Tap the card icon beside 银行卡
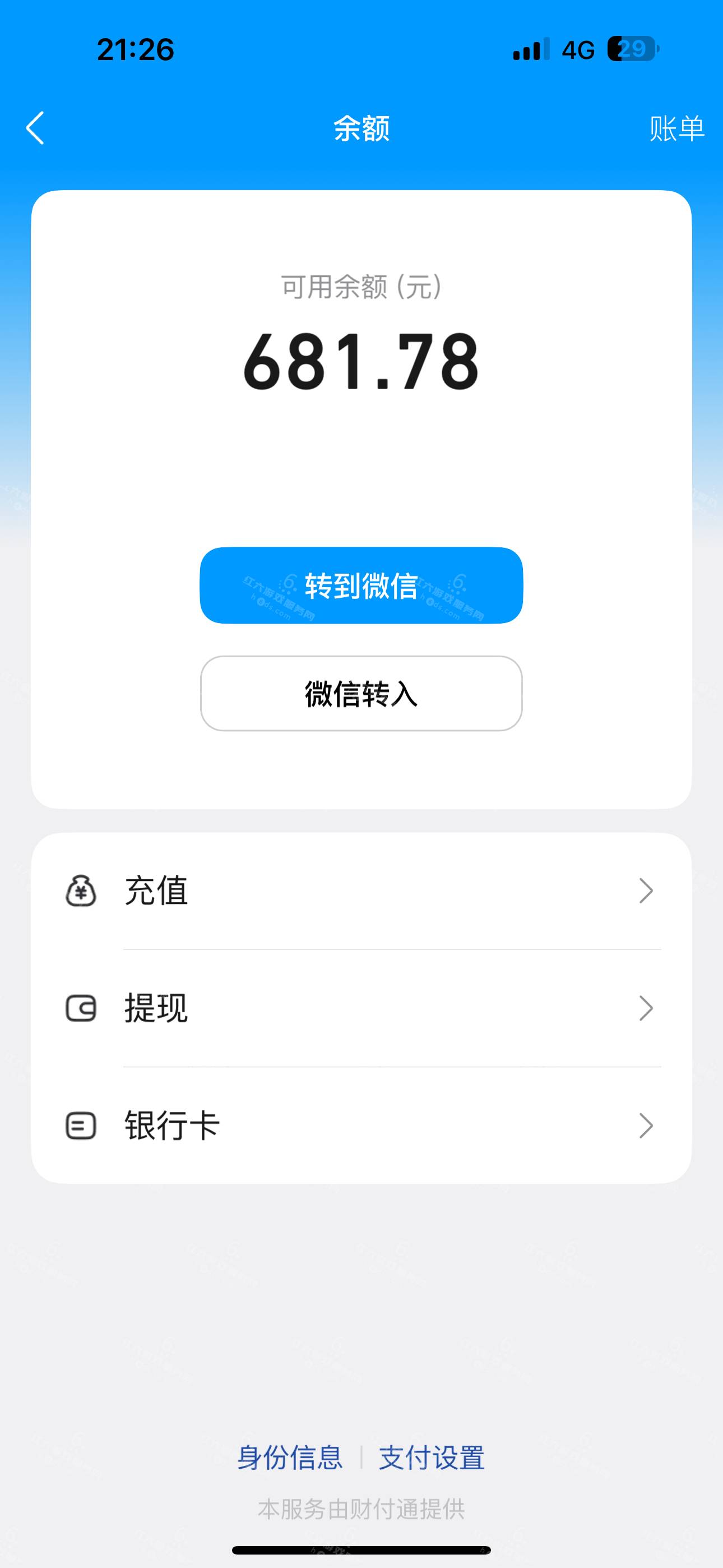Screen dimensions: 723x1568 pyautogui.click(x=81, y=1125)
